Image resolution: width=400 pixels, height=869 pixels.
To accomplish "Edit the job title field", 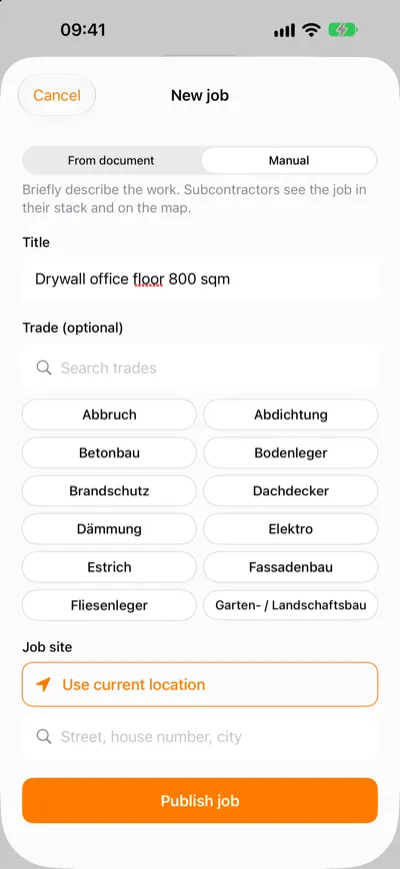I will tap(200, 279).
